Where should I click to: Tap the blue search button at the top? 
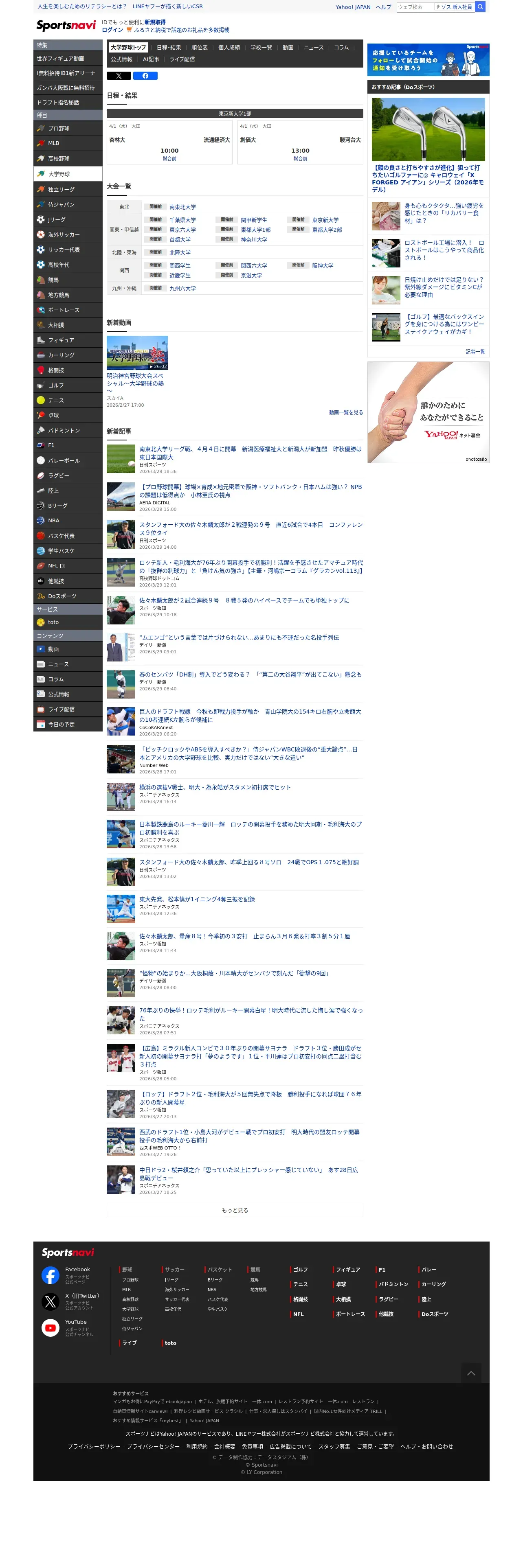tap(480, 7)
